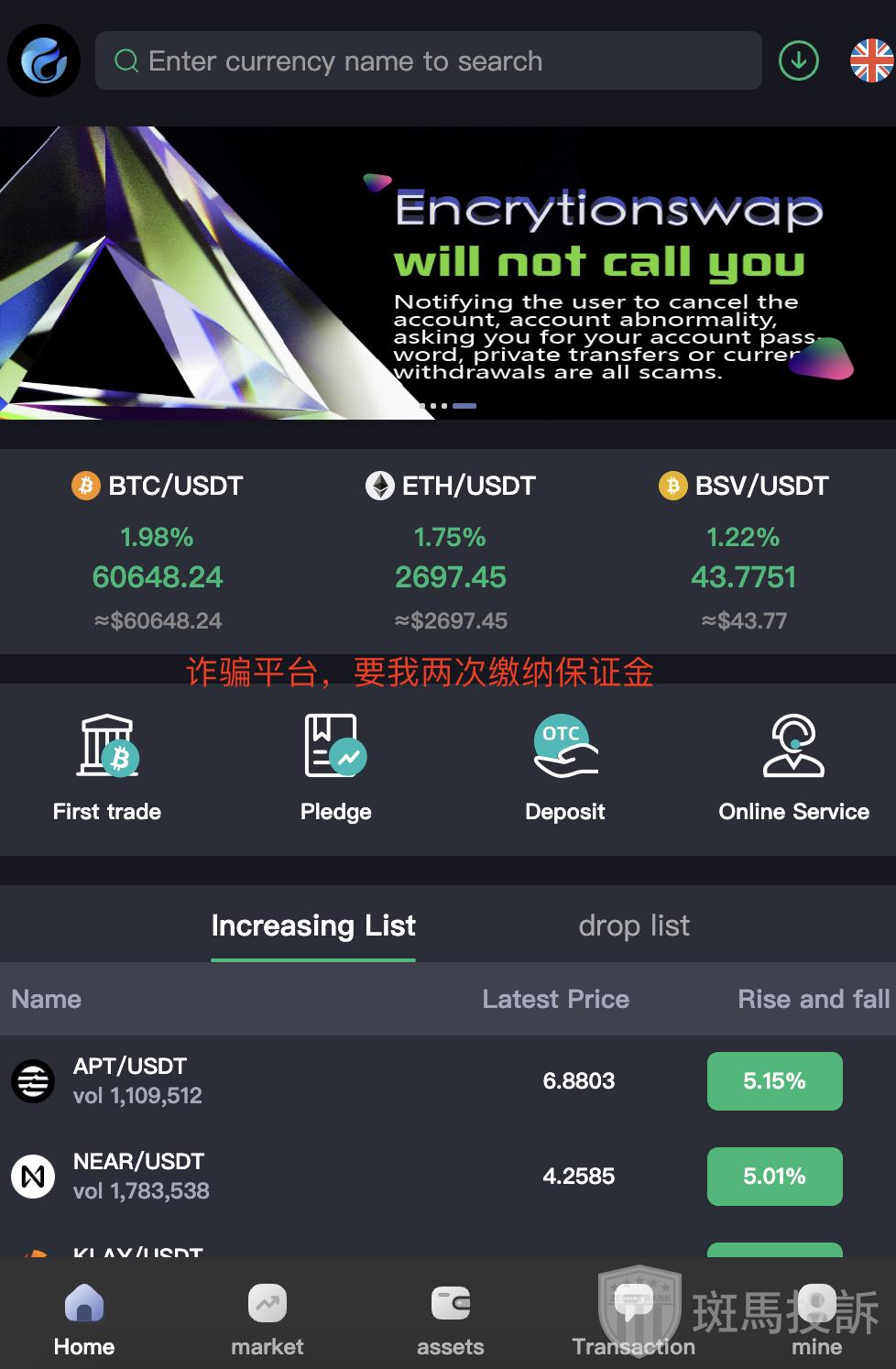Screen dimensions: 896x1369
Task: Open the BTC/USDT ticker
Action: pos(158,552)
